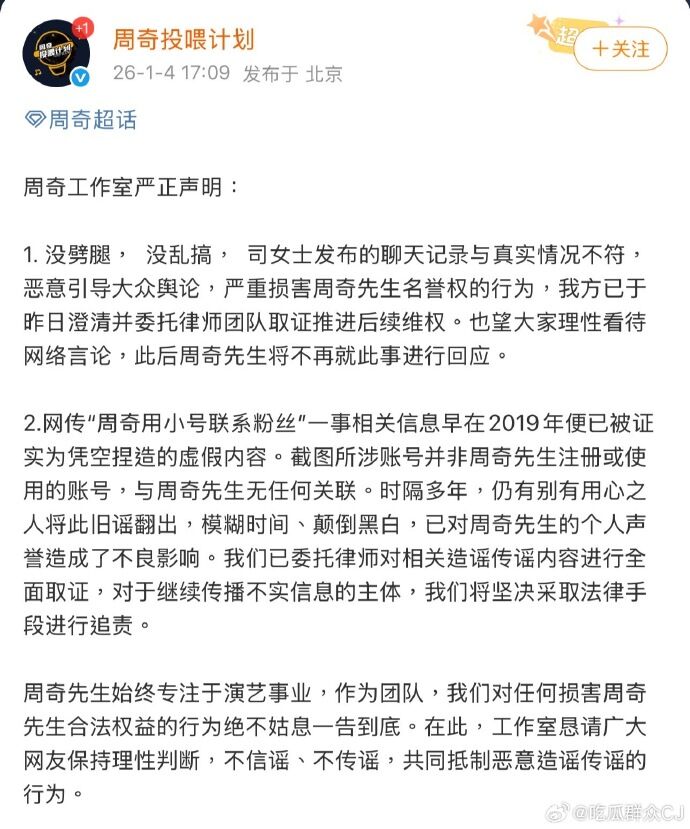Tap the 周奇投喂计划 username
The height and width of the screenshot is (829, 690).
click(x=183, y=40)
